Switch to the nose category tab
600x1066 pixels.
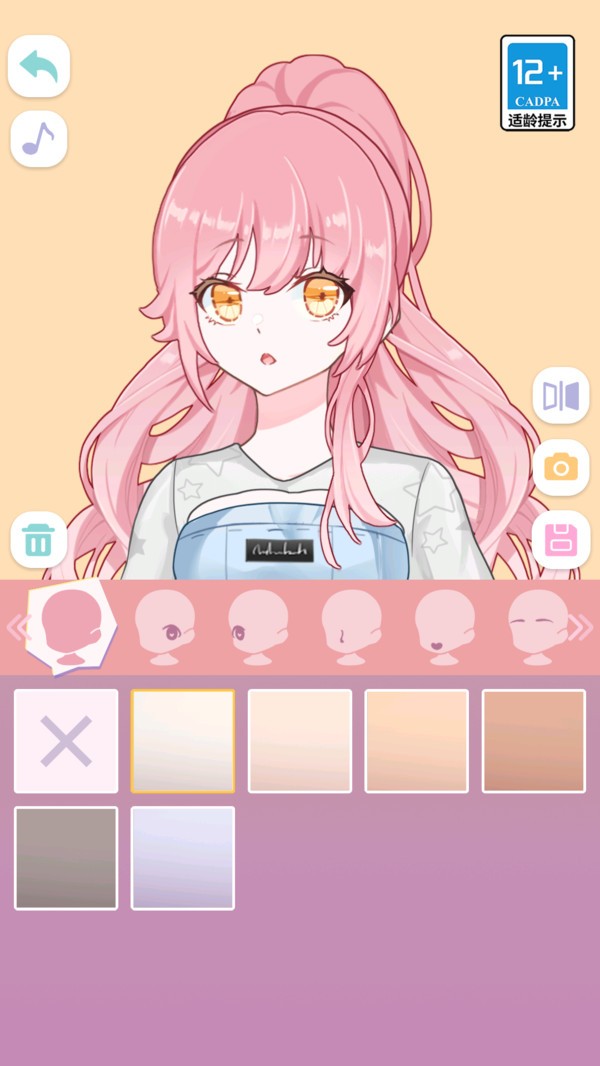coord(351,627)
